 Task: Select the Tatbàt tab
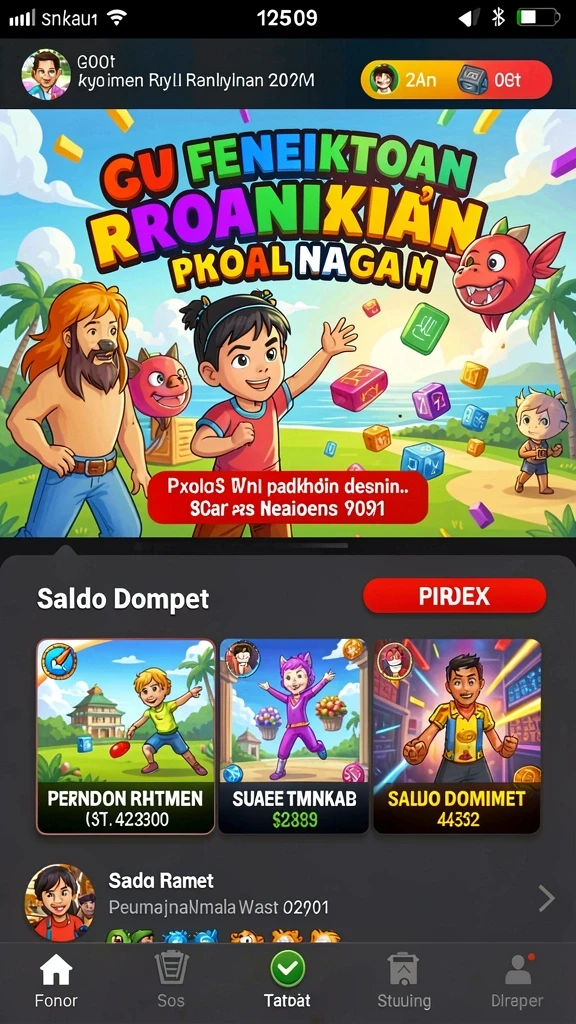click(x=287, y=979)
